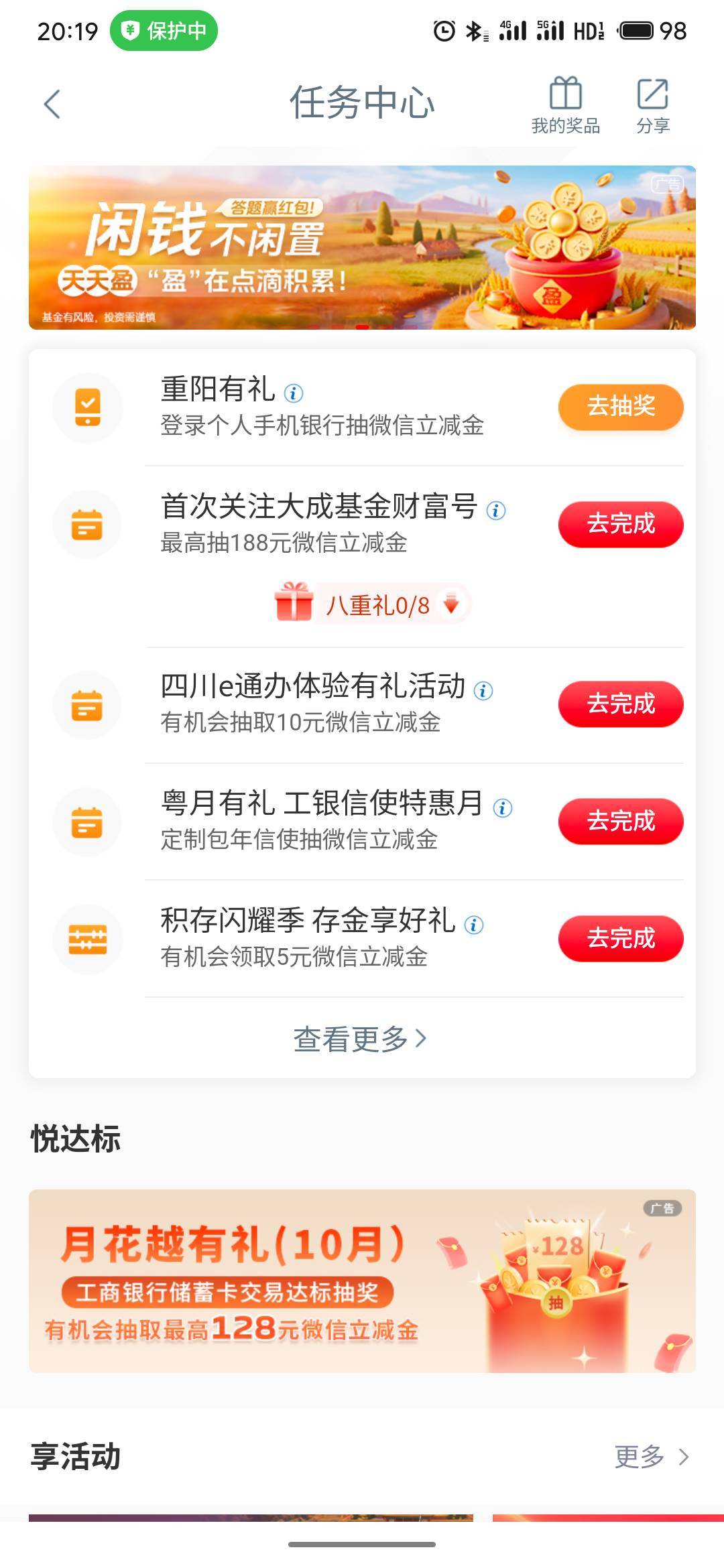Image resolution: width=724 pixels, height=1568 pixels.
Task: Tap 去抽奖 for 重阳有礼
Action: click(620, 407)
